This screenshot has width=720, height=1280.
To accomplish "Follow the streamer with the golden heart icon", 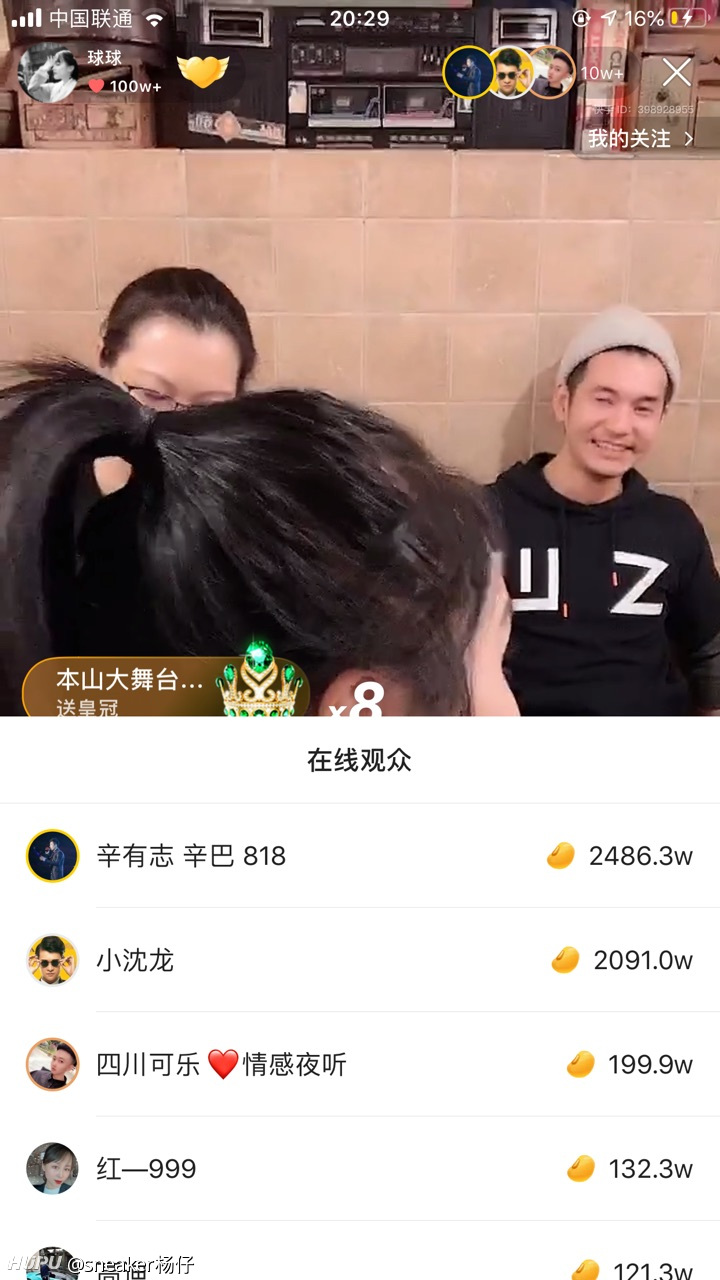I will click(x=203, y=71).
